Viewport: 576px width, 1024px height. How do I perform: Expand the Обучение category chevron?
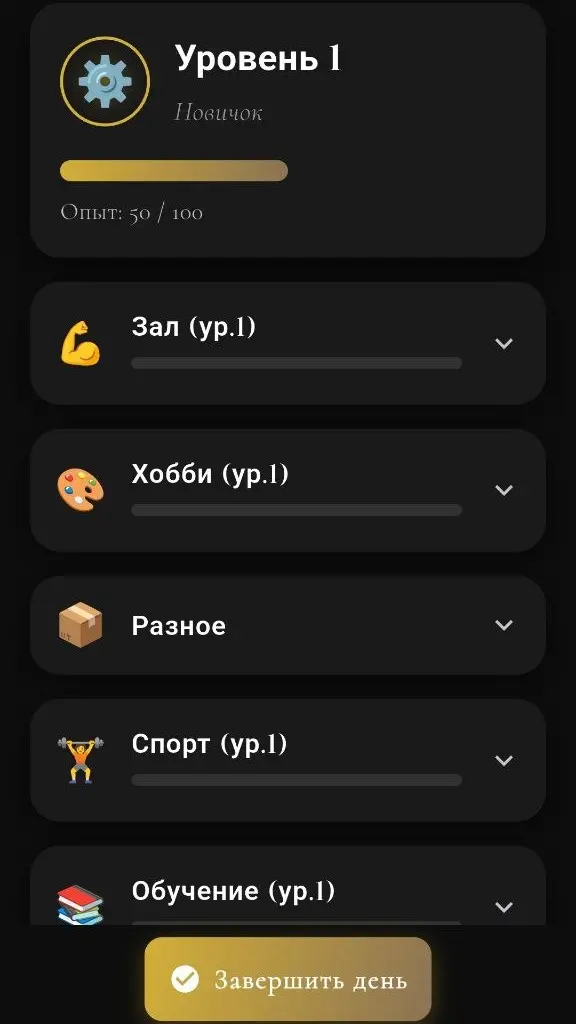tap(504, 907)
